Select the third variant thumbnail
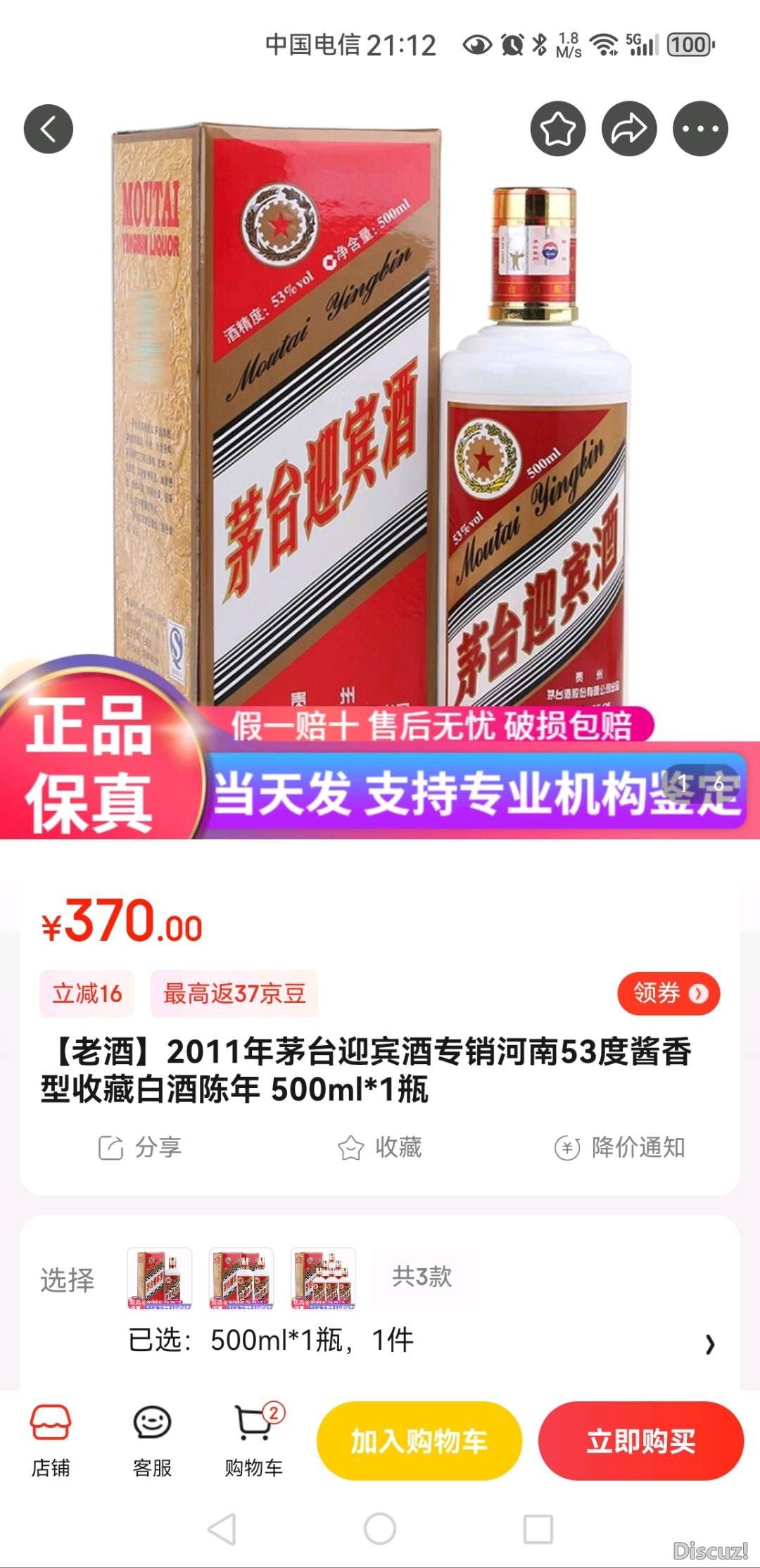The height and width of the screenshot is (1568, 760). click(x=323, y=1277)
